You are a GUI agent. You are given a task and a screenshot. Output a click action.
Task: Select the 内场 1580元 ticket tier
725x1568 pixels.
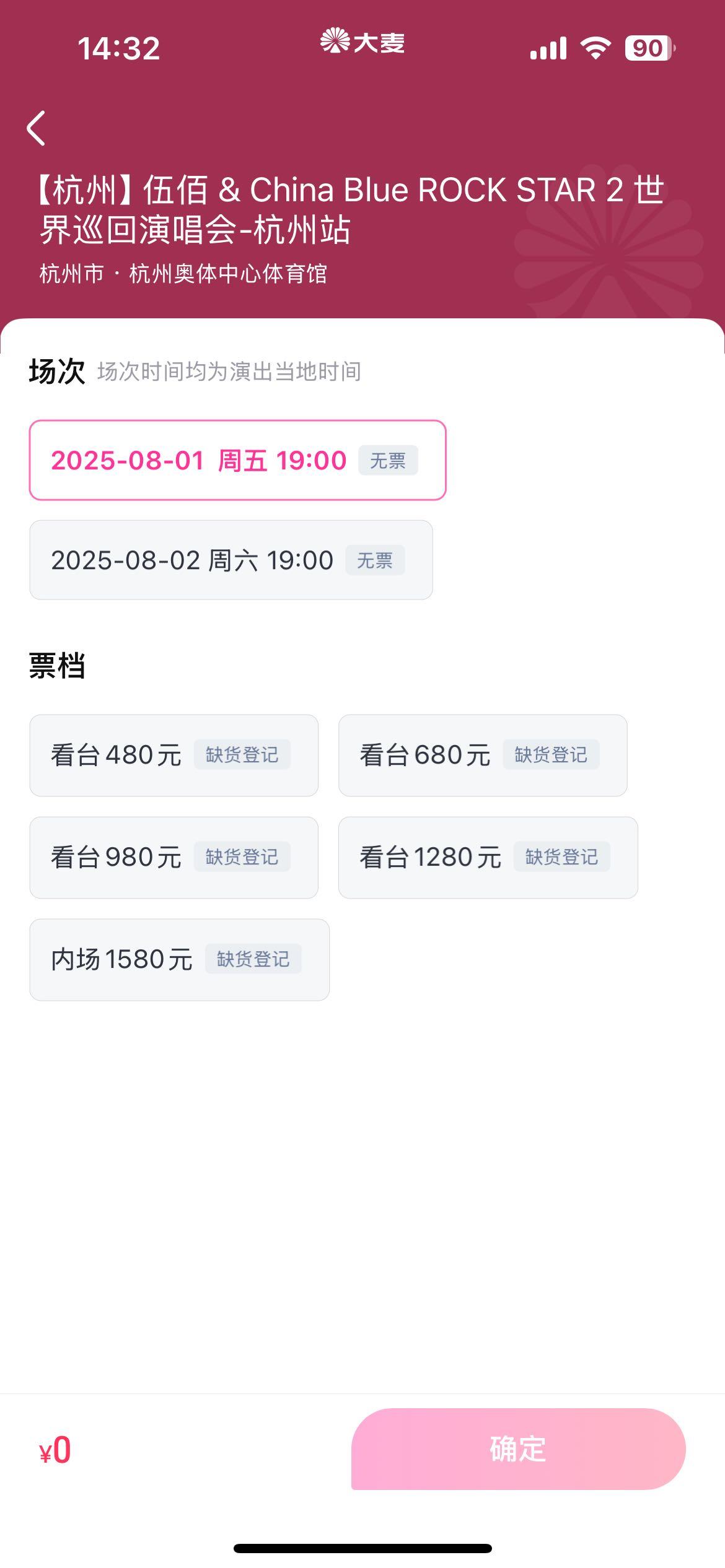[180, 960]
